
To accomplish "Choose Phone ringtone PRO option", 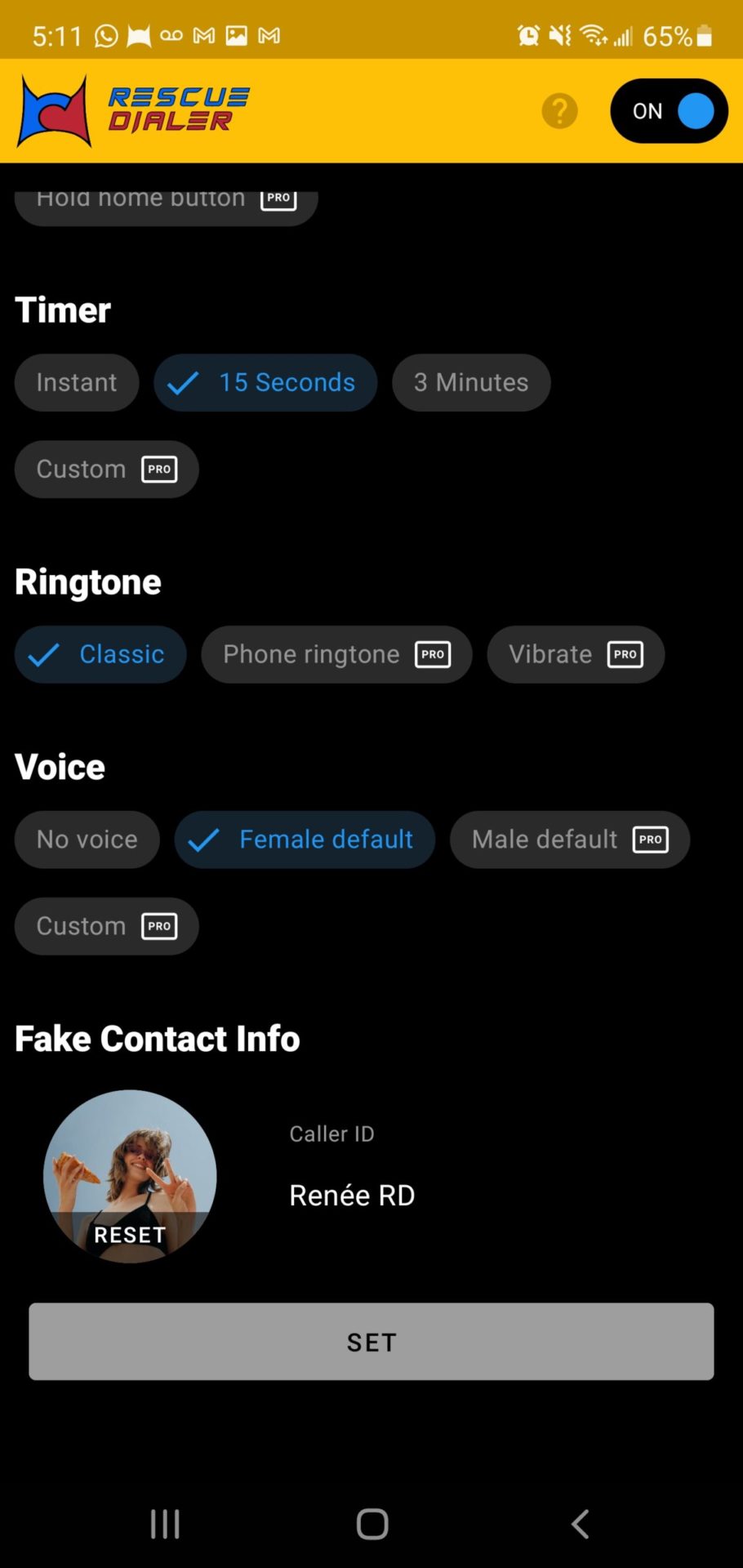I will pos(336,654).
